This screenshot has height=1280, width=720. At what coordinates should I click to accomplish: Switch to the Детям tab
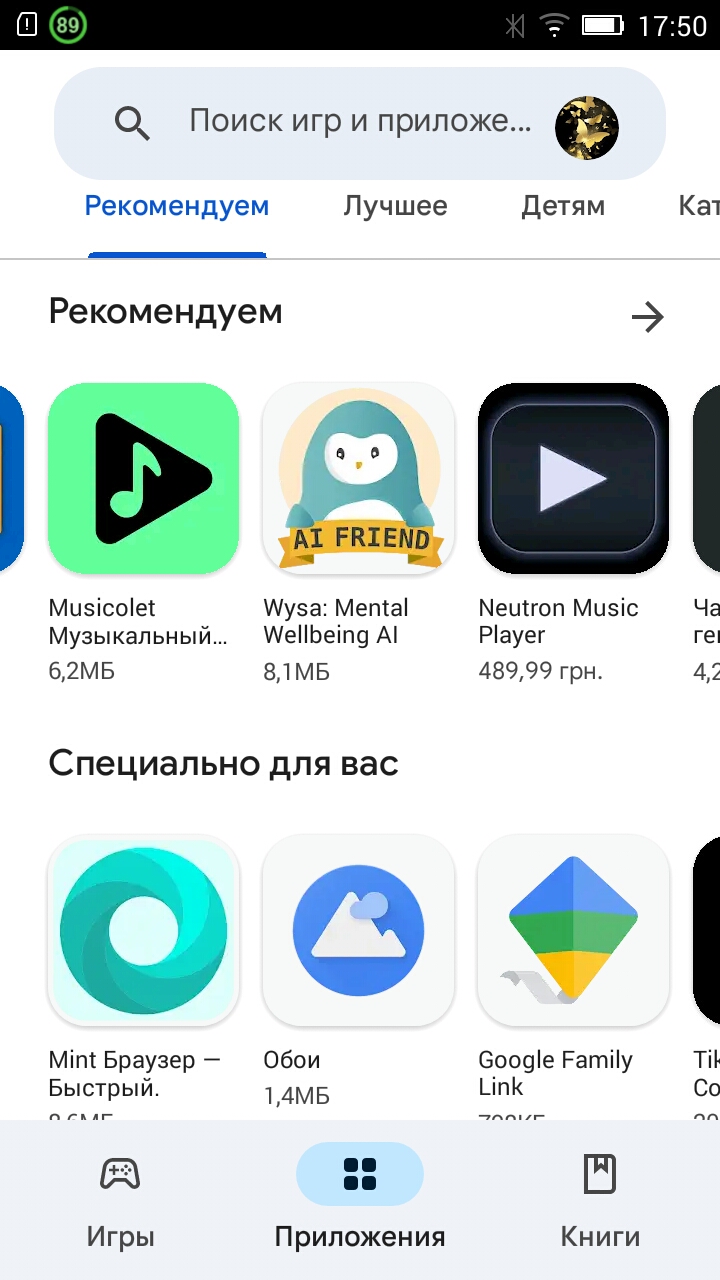tap(563, 207)
